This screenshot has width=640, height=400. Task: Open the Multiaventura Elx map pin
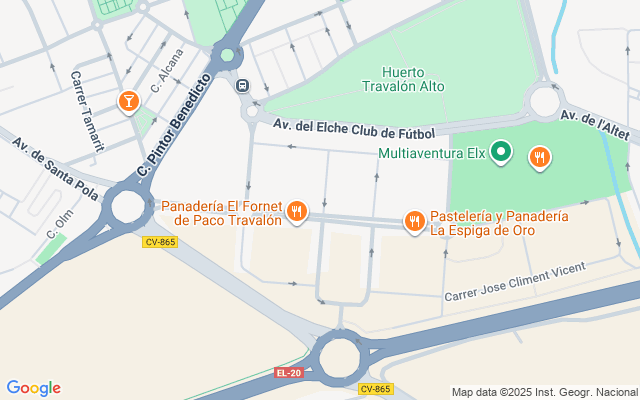click(x=502, y=153)
